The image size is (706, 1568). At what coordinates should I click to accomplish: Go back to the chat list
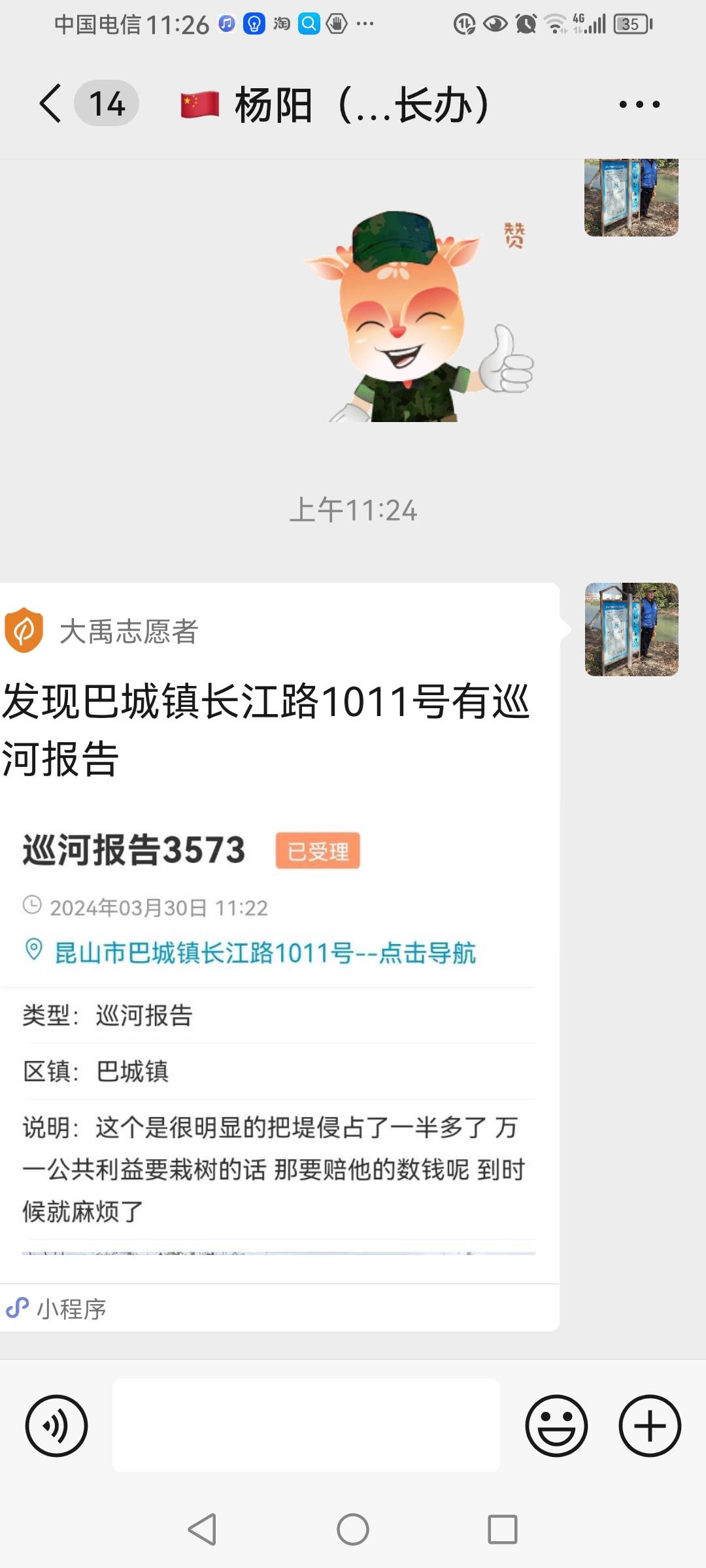point(51,103)
